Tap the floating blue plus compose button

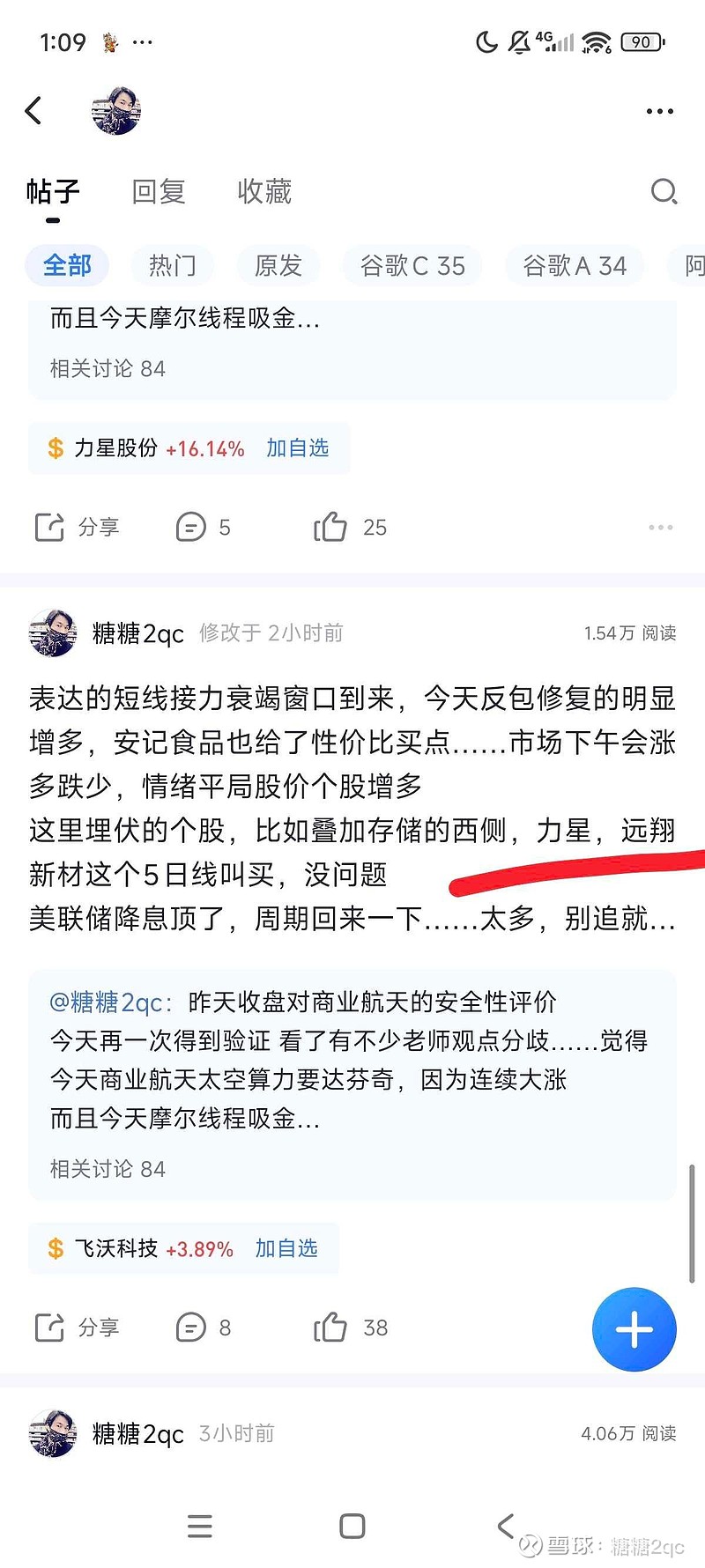pyautogui.click(x=634, y=1329)
